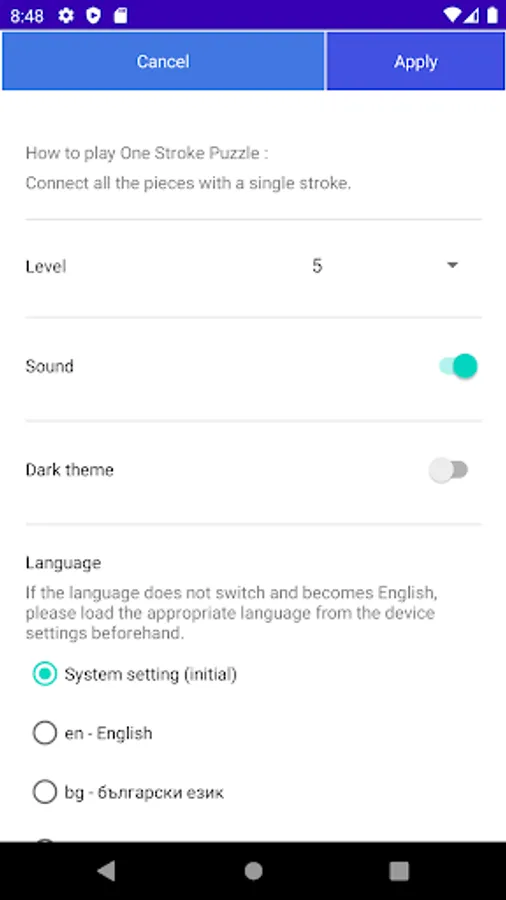This screenshot has height=900, width=506.
Task: Apply the settings changes
Action: point(415,61)
